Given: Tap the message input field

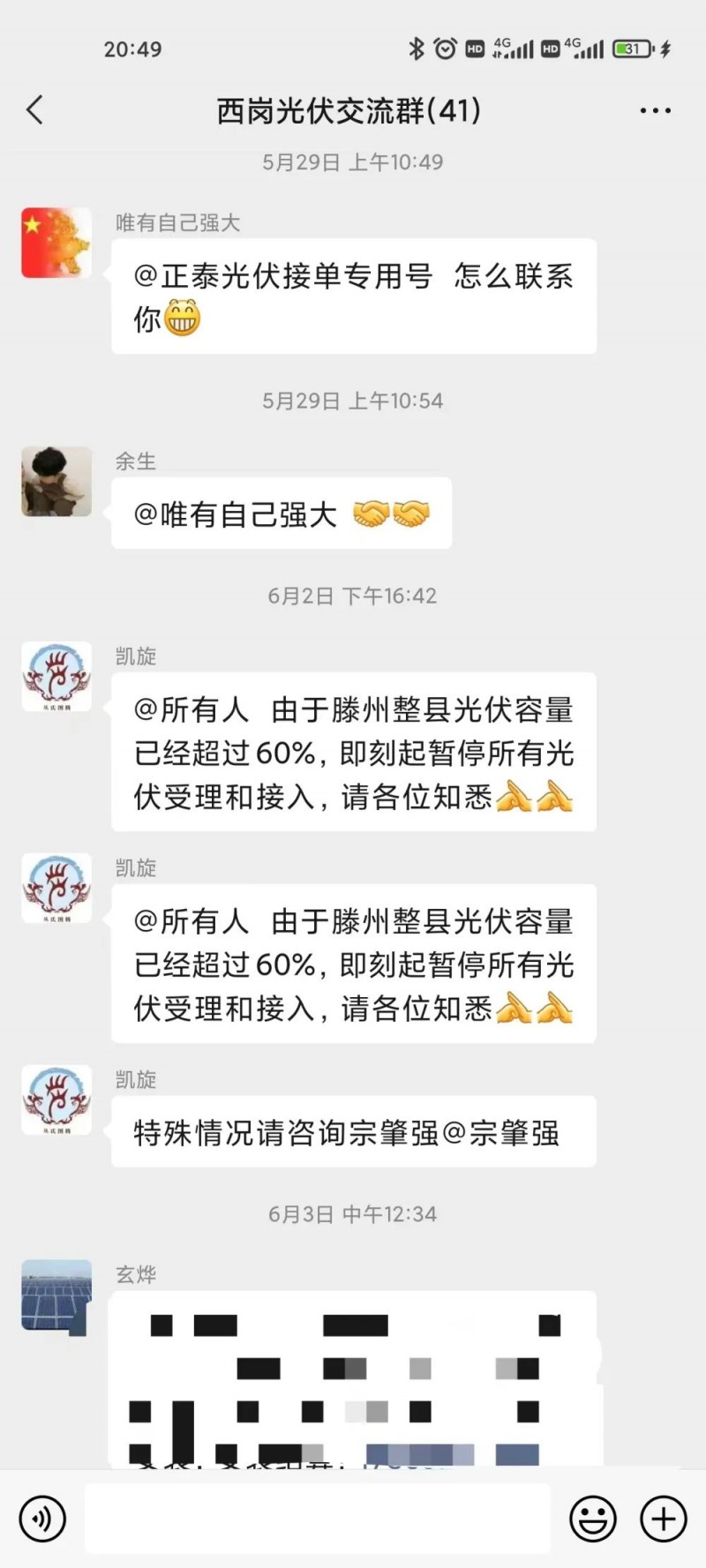Looking at the screenshot, I should coord(318,1519).
